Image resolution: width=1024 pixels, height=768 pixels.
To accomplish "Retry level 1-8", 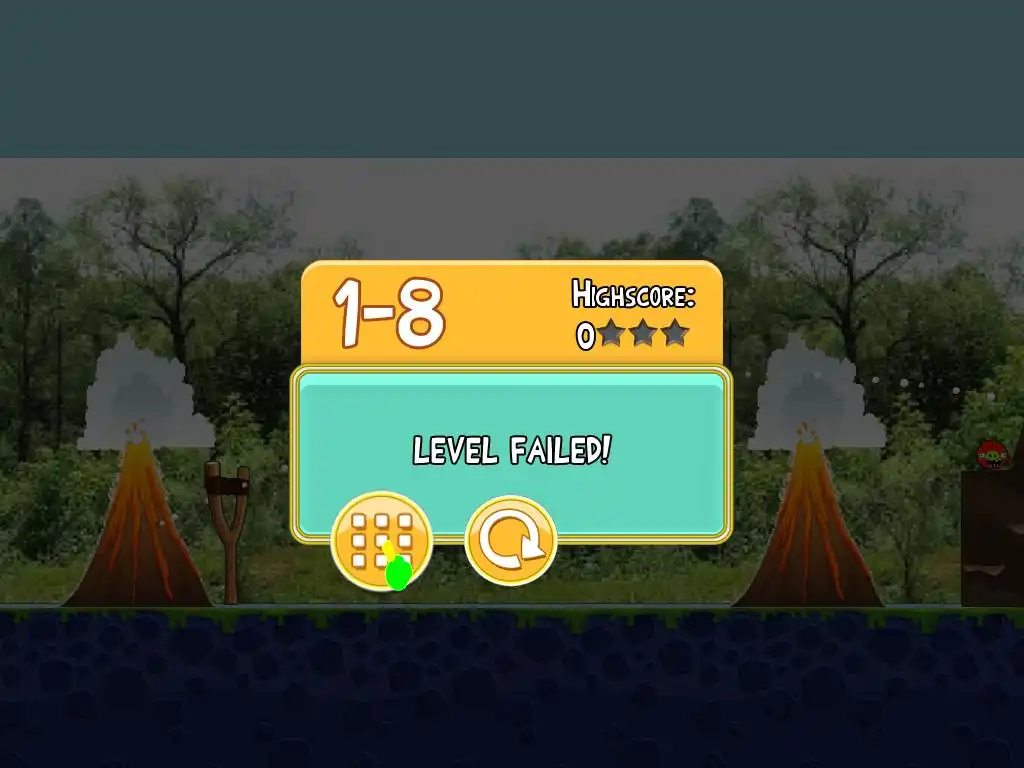I will pos(510,541).
